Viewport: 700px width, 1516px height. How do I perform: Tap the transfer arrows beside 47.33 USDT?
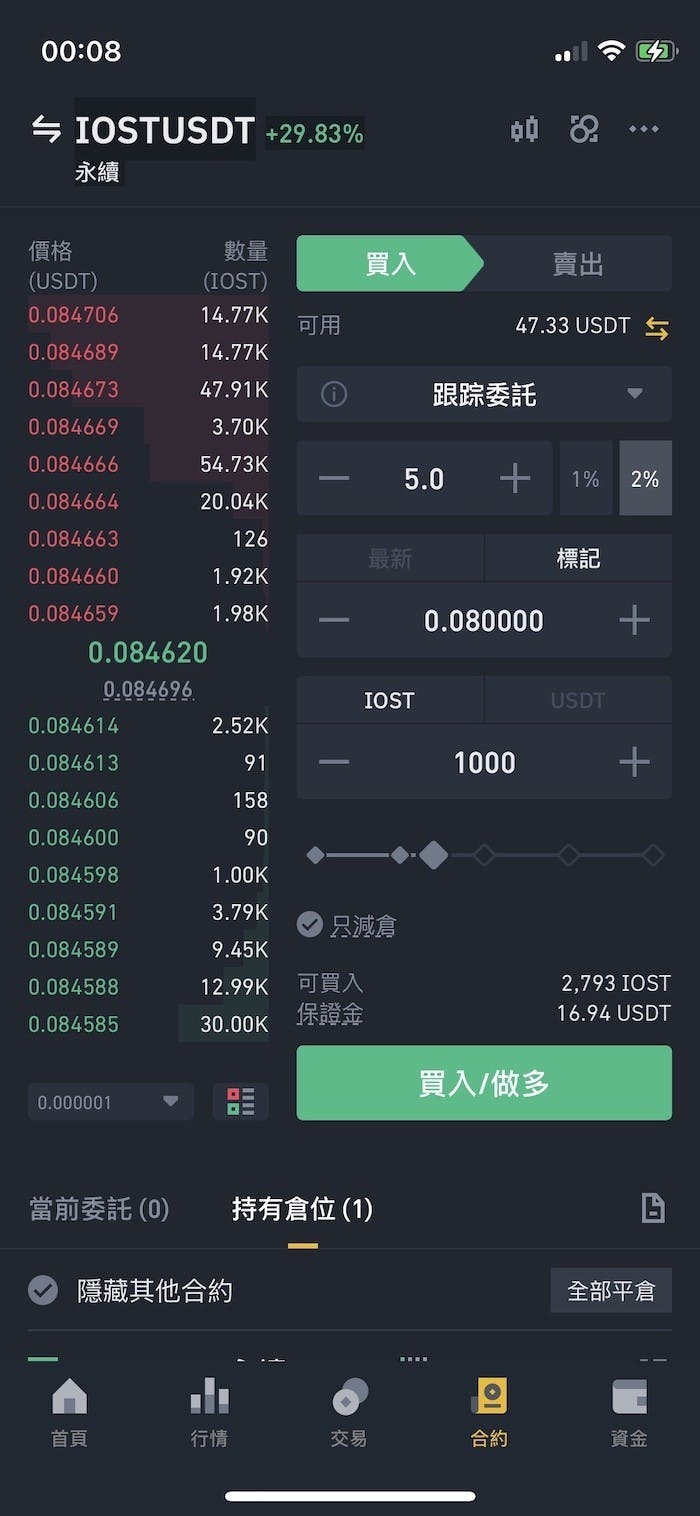click(656, 327)
